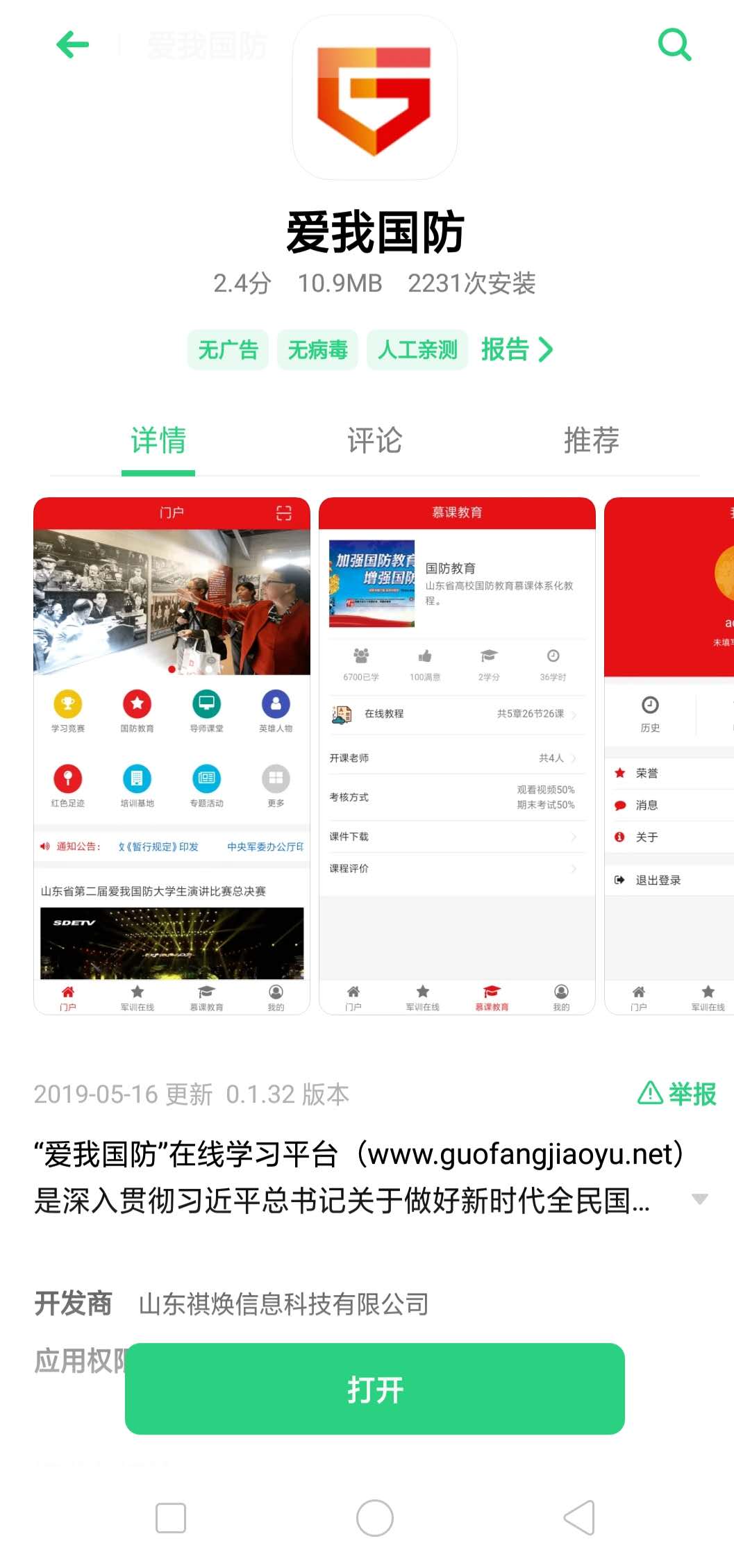Go back using the green arrow
This screenshot has height=1568, width=734.
(73, 45)
